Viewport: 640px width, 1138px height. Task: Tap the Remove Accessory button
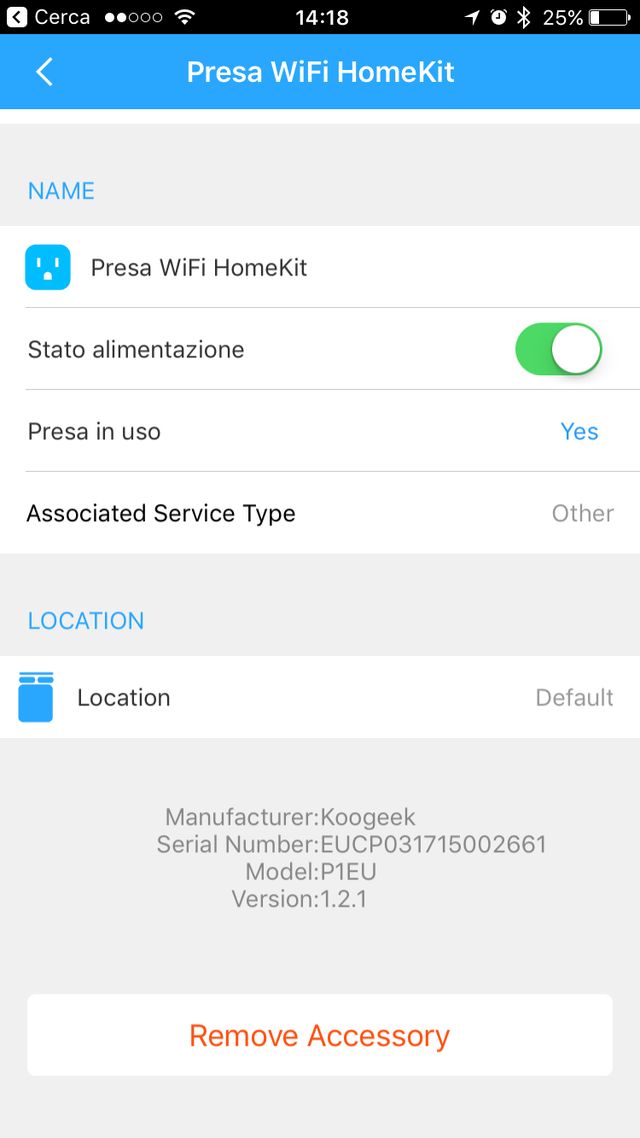point(320,1035)
